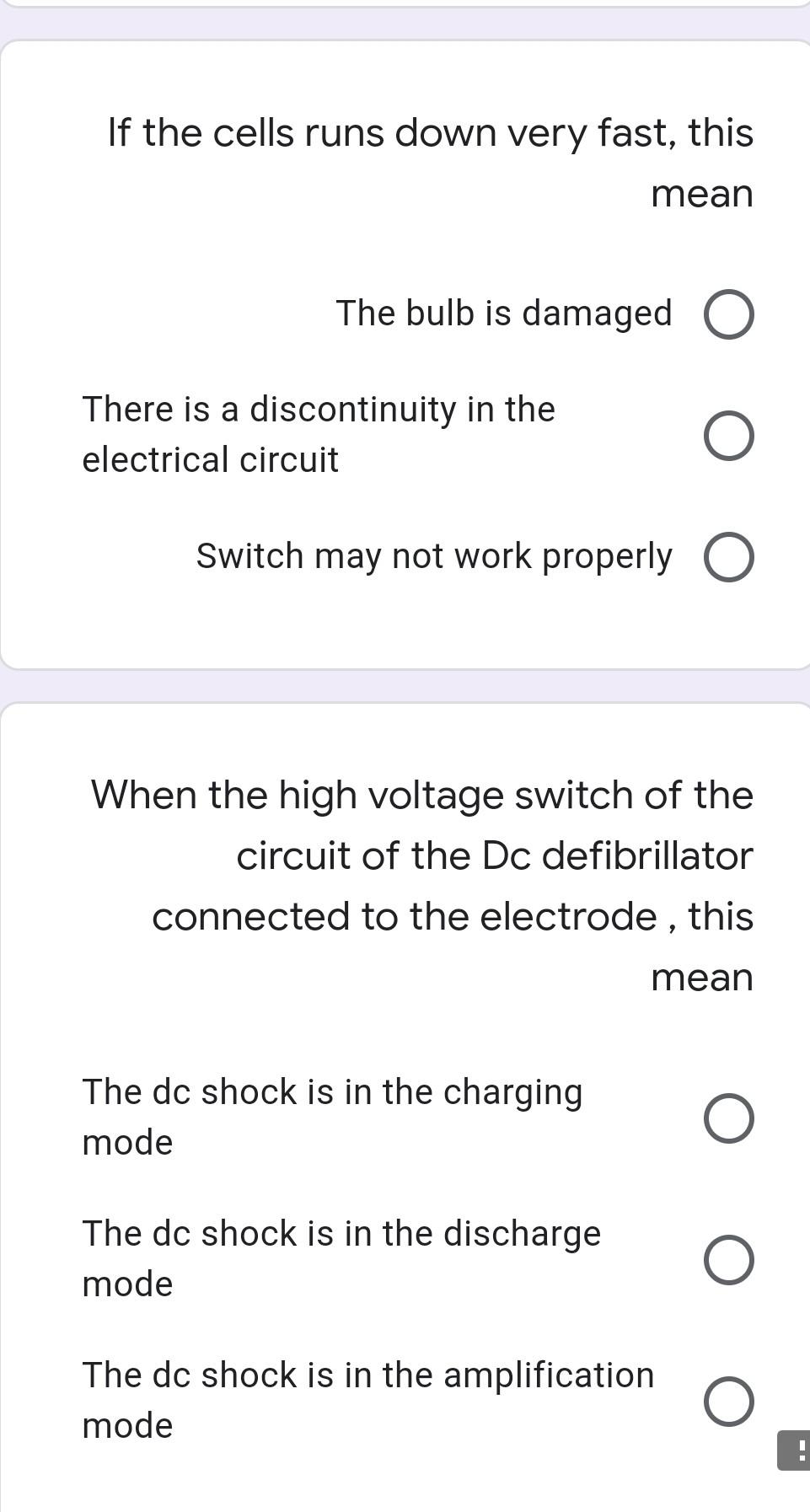This screenshot has height=1512, width=810.
Task: Select 'The bulb is damaged' option
Action: pyautogui.click(x=728, y=314)
